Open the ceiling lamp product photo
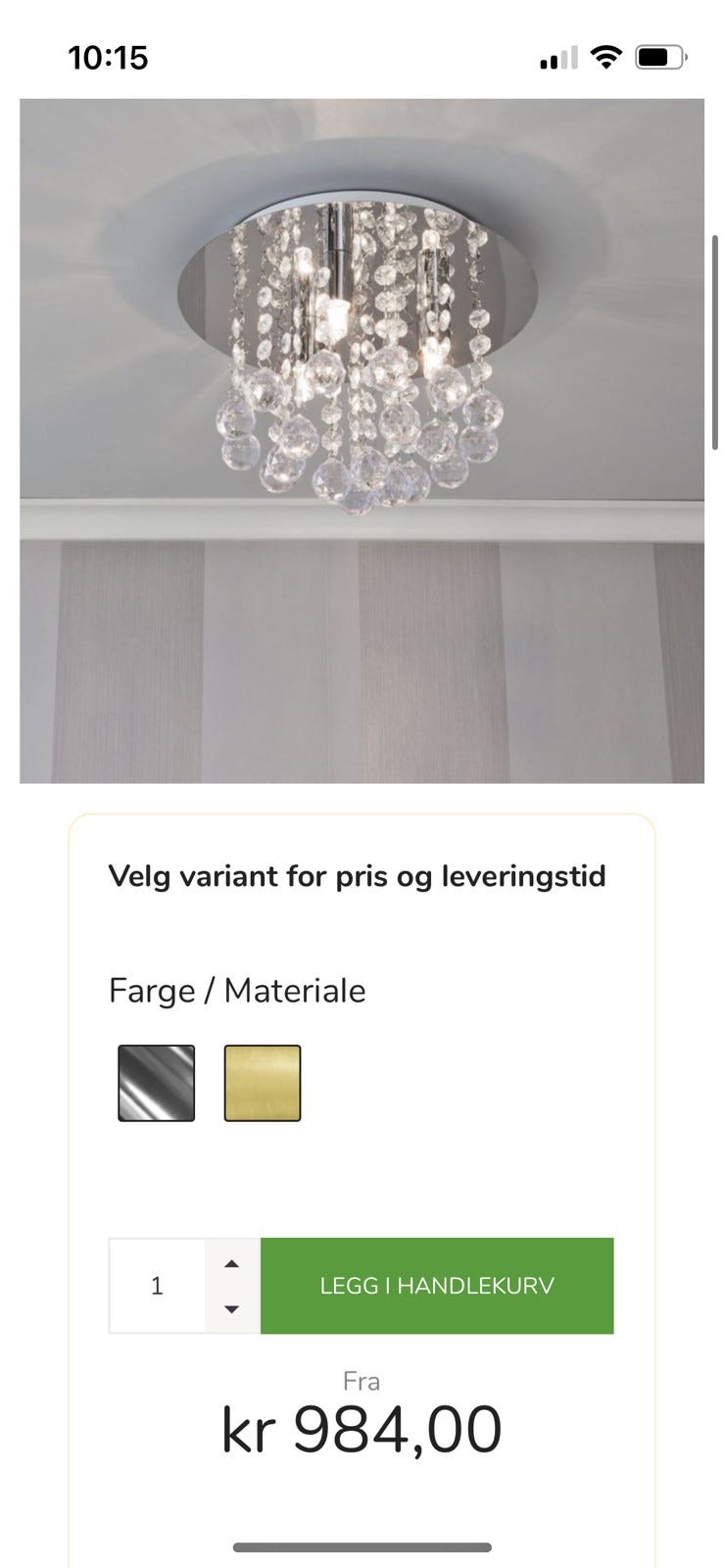 [x=362, y=439]
